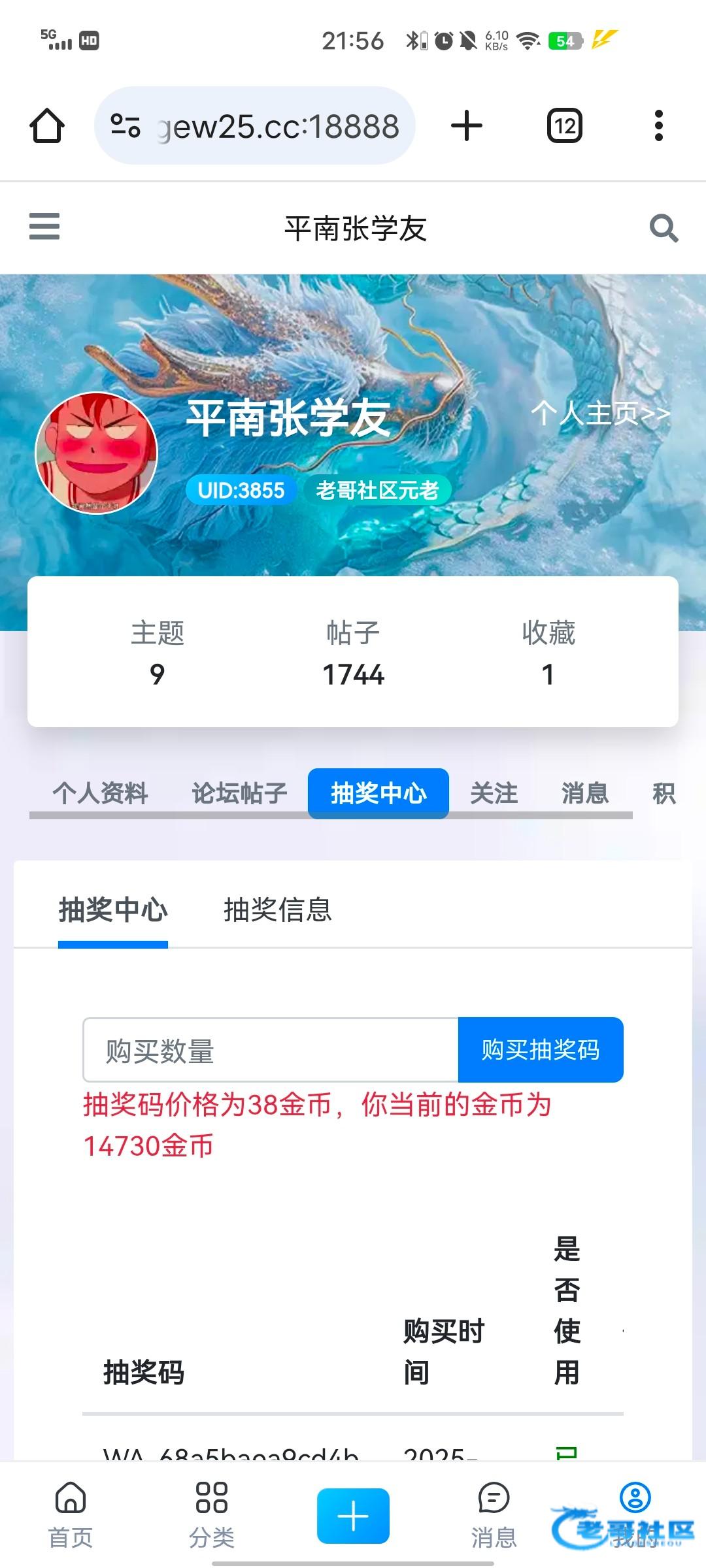Switch to 论坛帖子 tab
The image size is (706, 1568).
tap(239, 793)
